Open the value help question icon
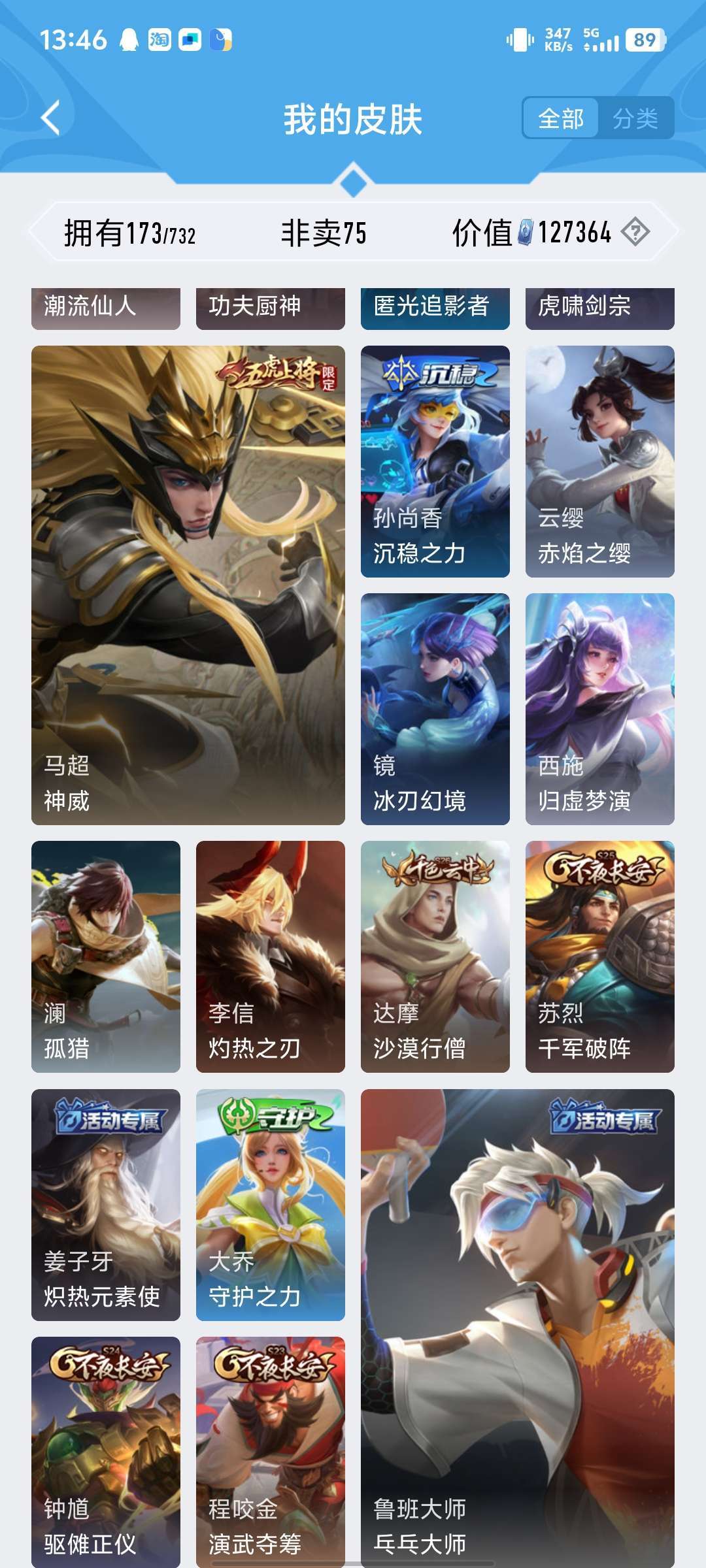This screenshot has height=1568, width=706. coord(635,232)
